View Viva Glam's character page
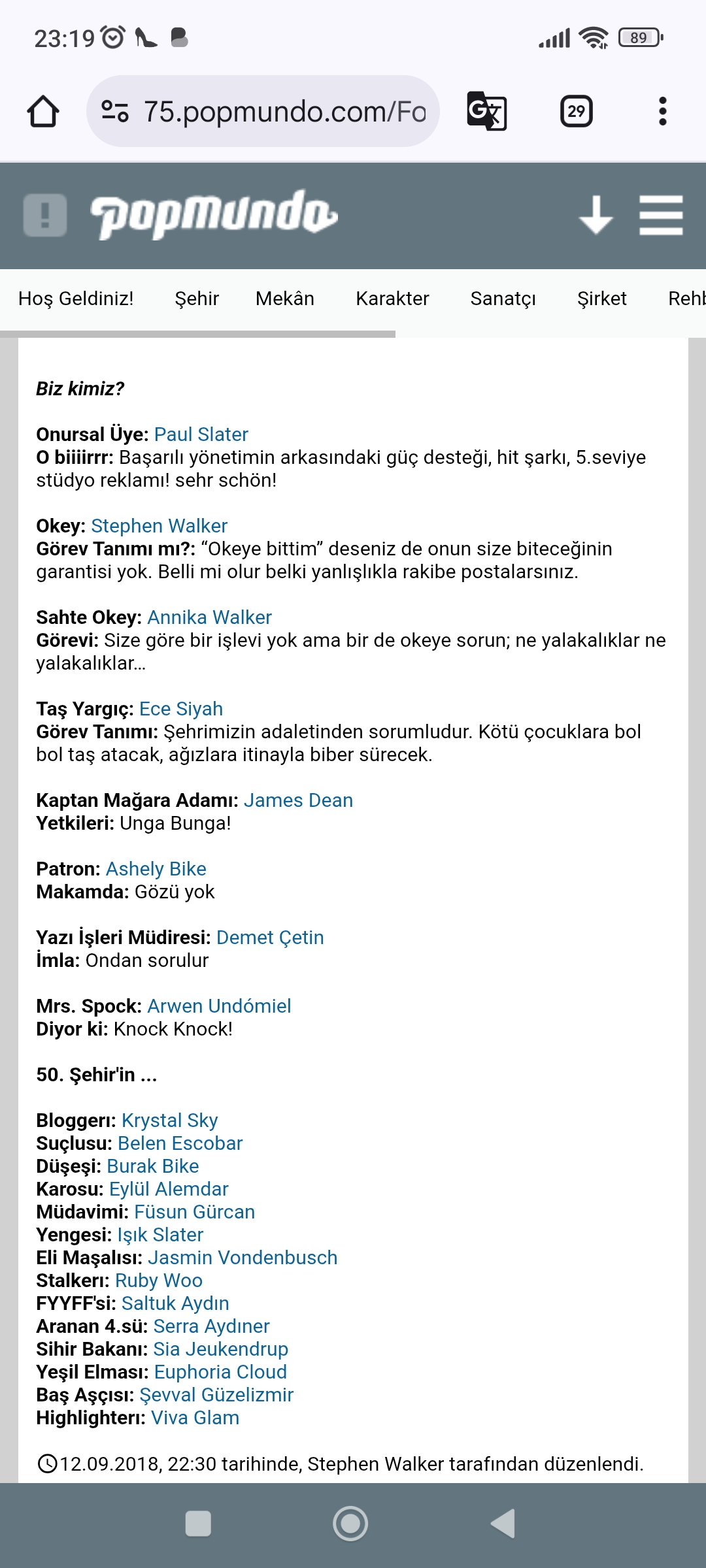Image resolution: width=706 pixels, height=1568 pixels. pos(195,1418)
